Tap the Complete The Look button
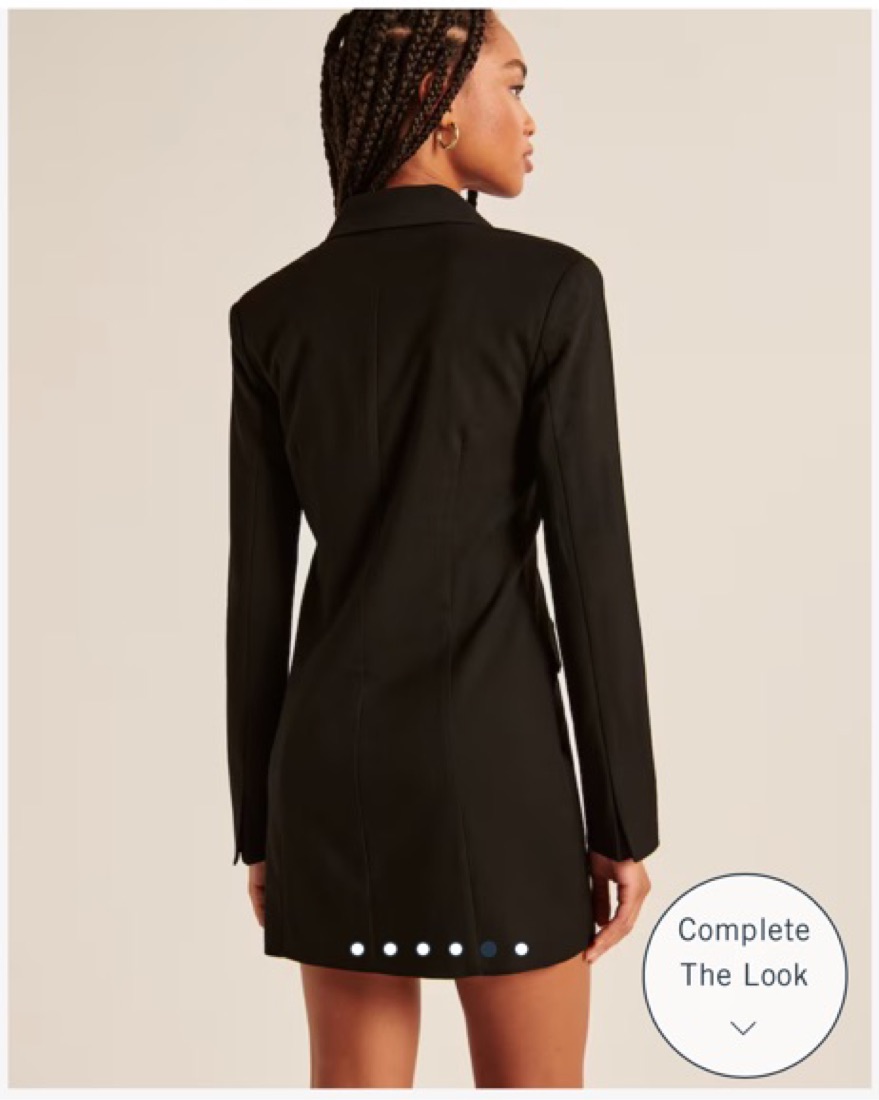This screenshot has width=879, height=1100. coord(744,975)
